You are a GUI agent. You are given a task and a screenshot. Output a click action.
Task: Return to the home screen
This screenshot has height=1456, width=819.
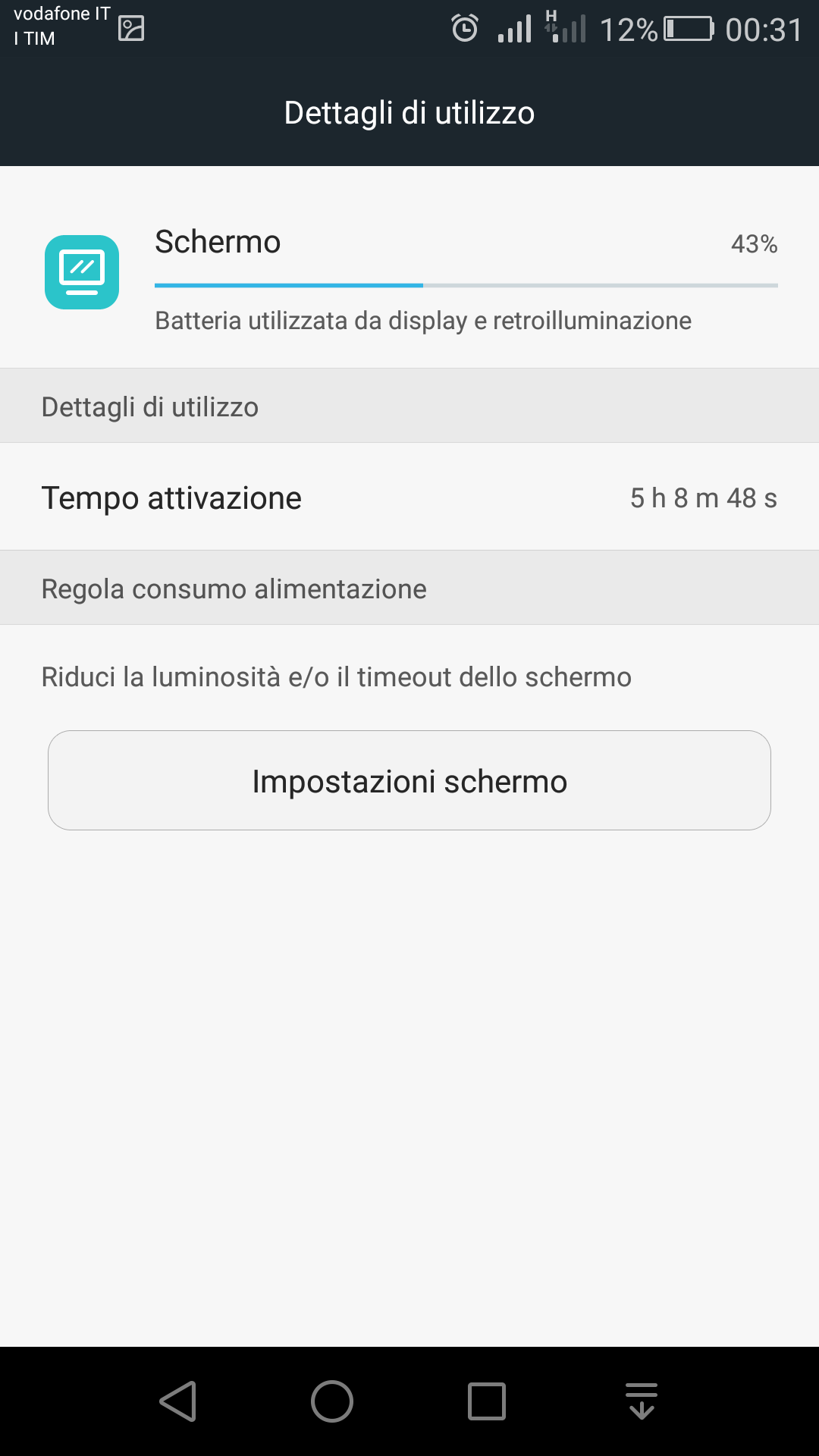pos(332,1401)
